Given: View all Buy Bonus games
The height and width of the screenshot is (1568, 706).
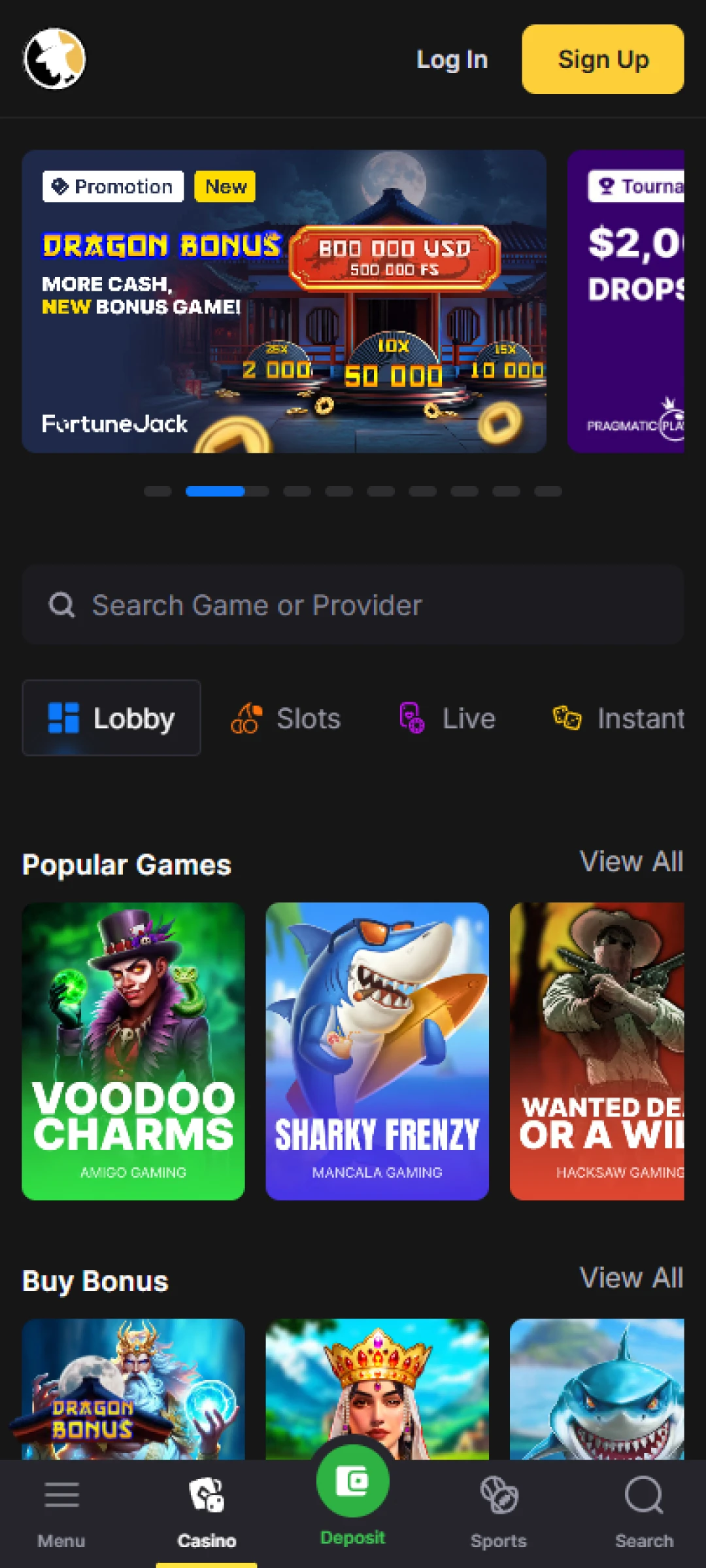Looking at the screenshot, I should pos(631,1278).
